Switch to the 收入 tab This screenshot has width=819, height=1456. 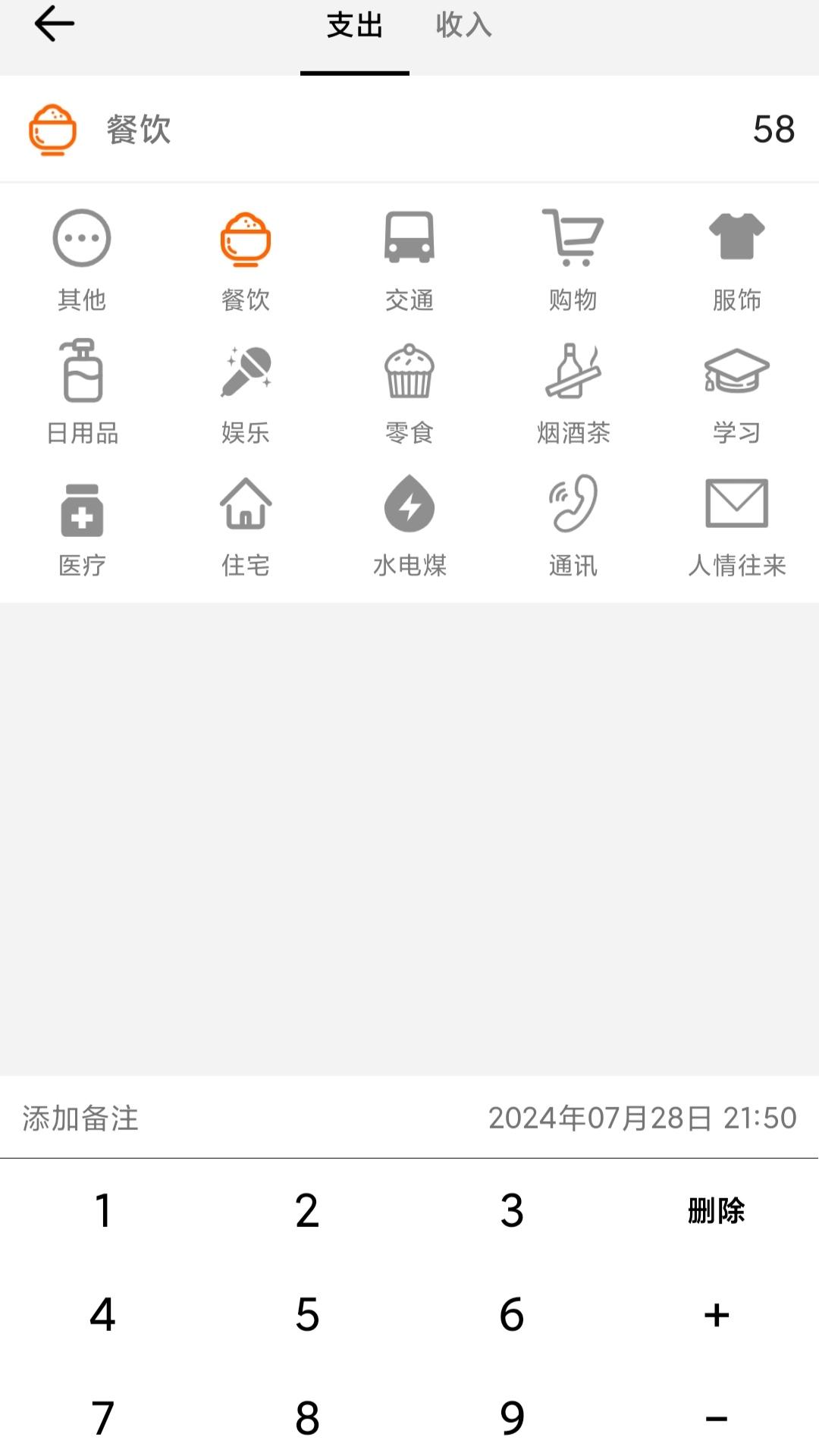pyautogui.click(x=463, y=26)
